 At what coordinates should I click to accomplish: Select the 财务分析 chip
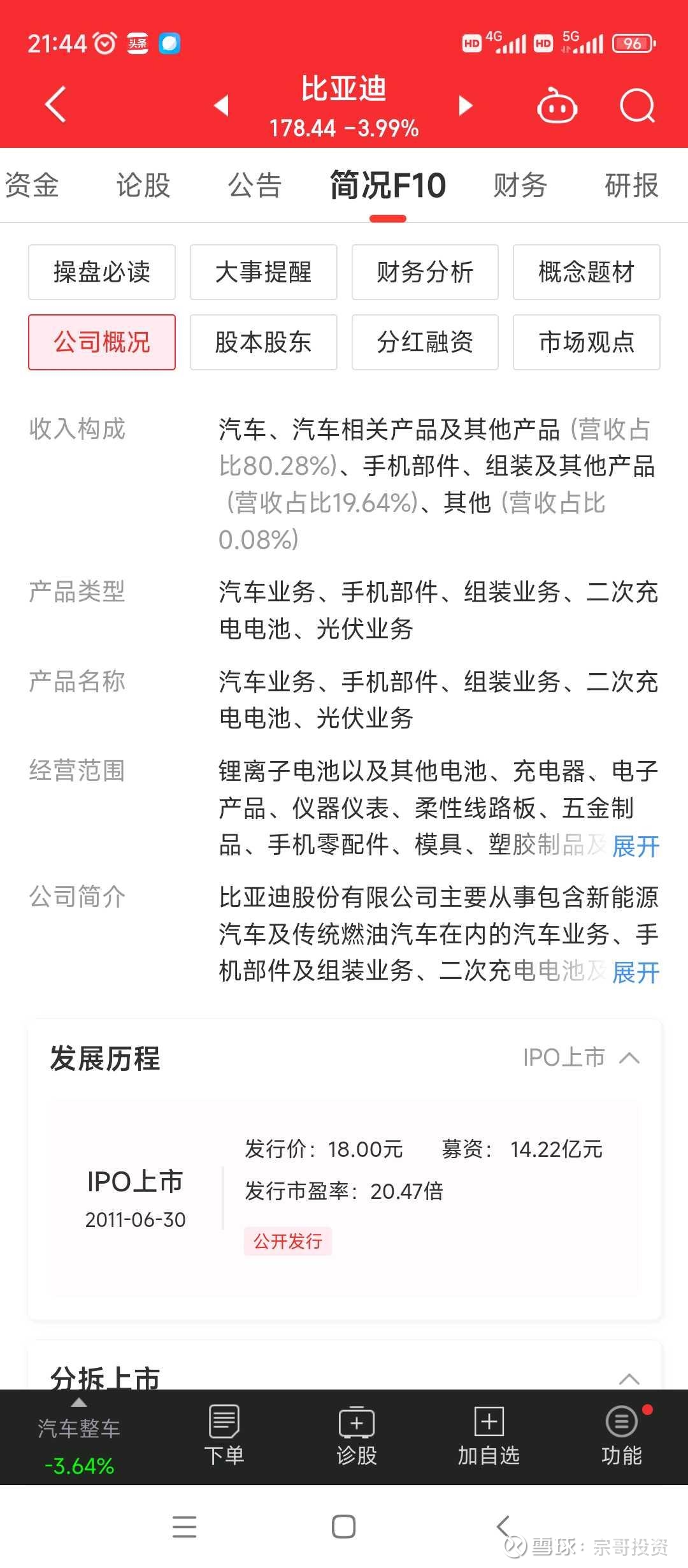(x=425, y=272)
